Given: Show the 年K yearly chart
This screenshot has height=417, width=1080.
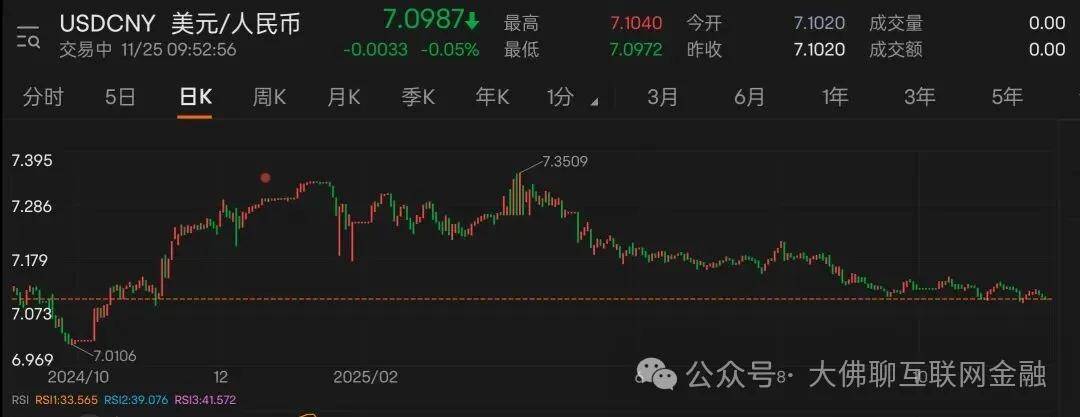Looking at the screenshot, I should [x=492, y=97].
